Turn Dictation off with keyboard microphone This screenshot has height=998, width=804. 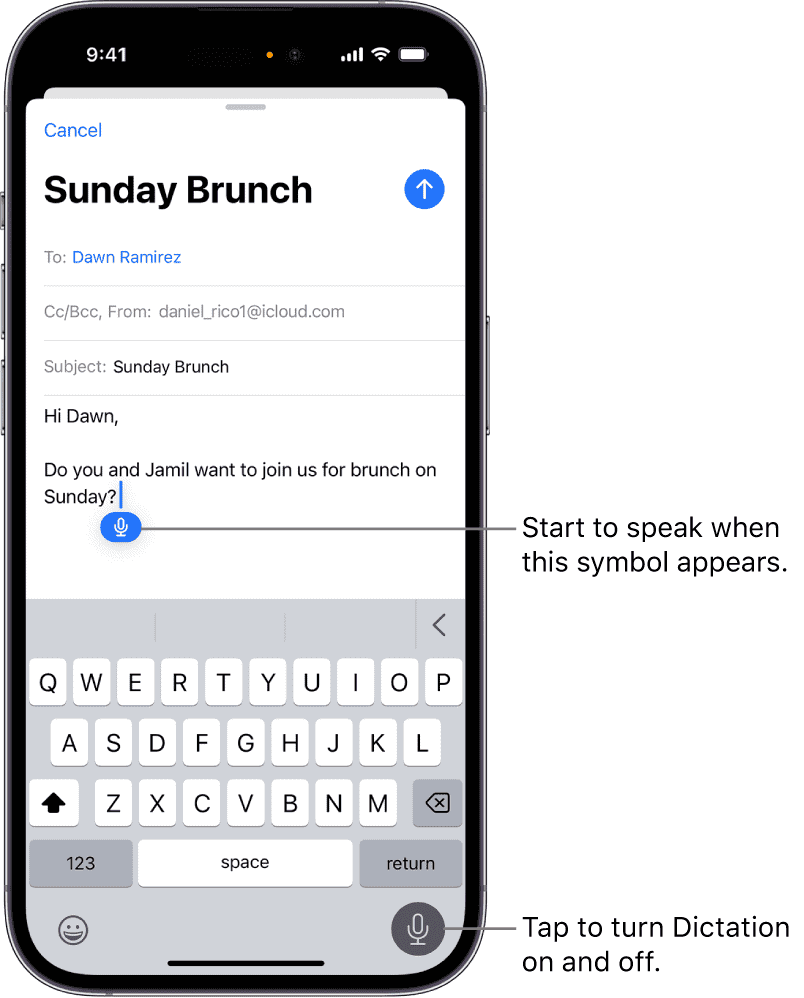[x=418, y=930]
